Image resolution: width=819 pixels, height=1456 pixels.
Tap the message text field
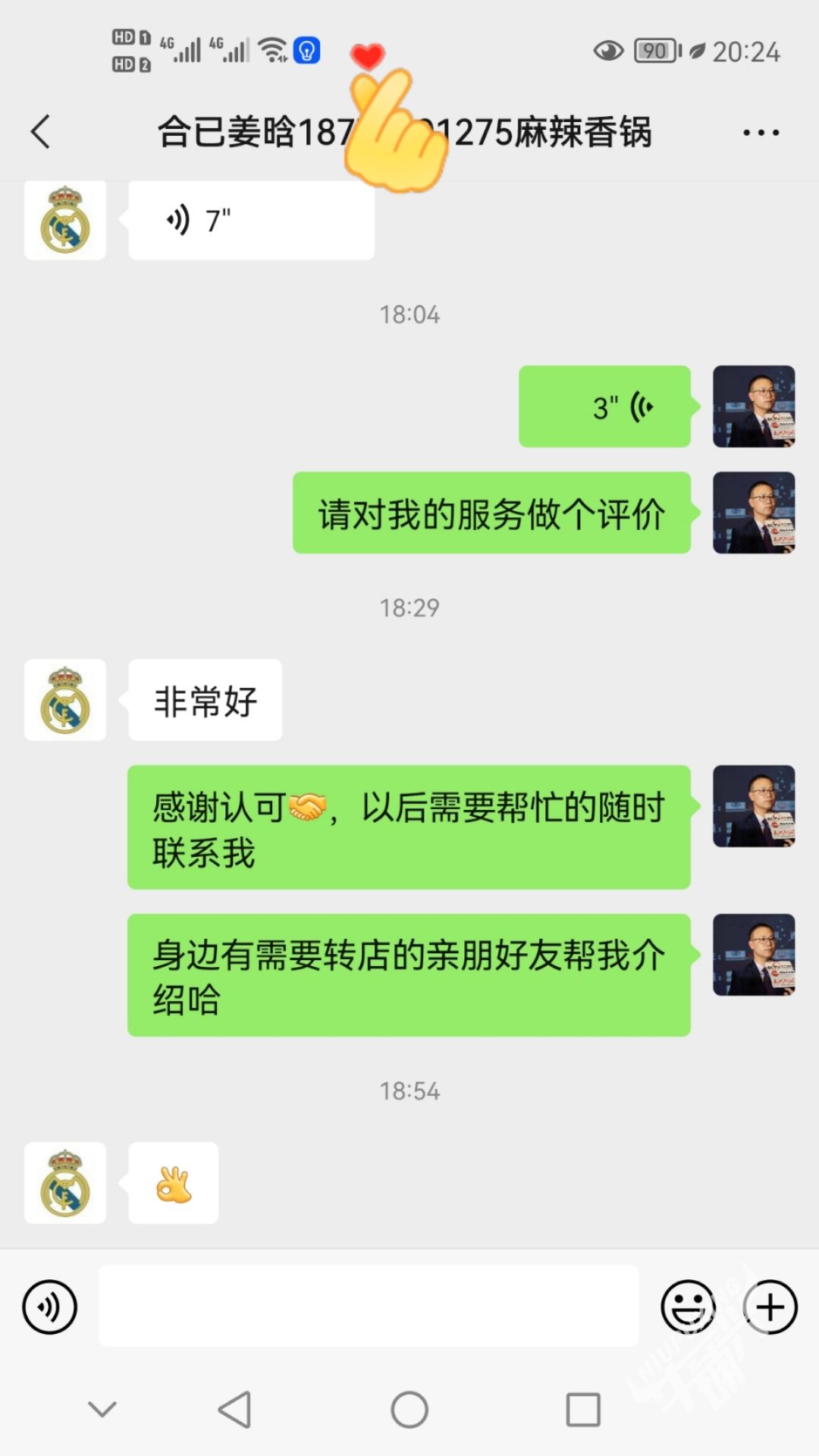pyautogui.click(x=369, y=1306)
